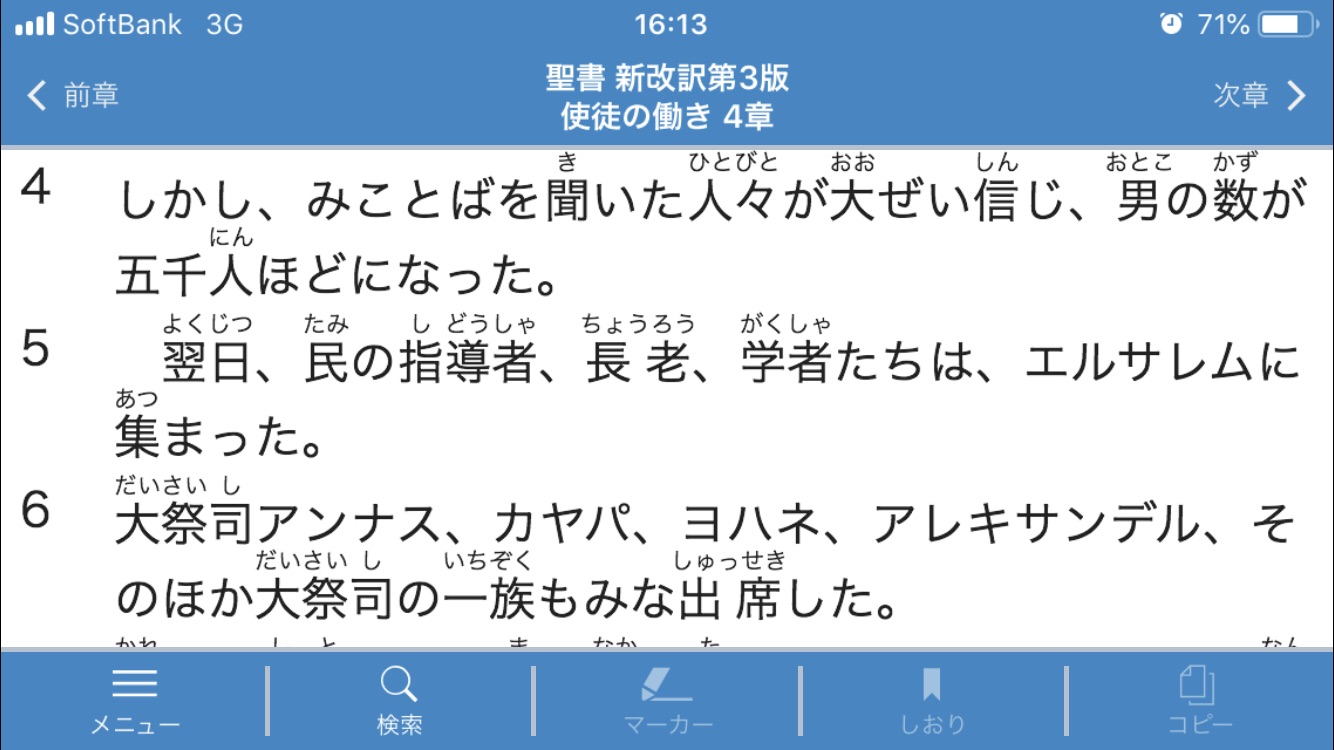Add a しおり bookmark
The image size is (1334, 750).
click(932, 700)
